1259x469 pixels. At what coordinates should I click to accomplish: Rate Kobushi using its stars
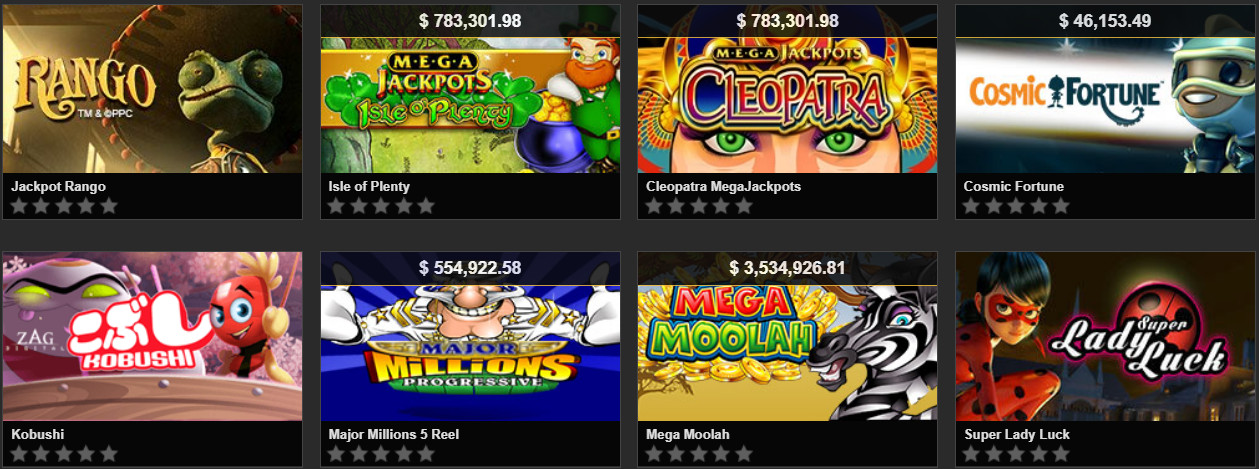tap(64, 454)
